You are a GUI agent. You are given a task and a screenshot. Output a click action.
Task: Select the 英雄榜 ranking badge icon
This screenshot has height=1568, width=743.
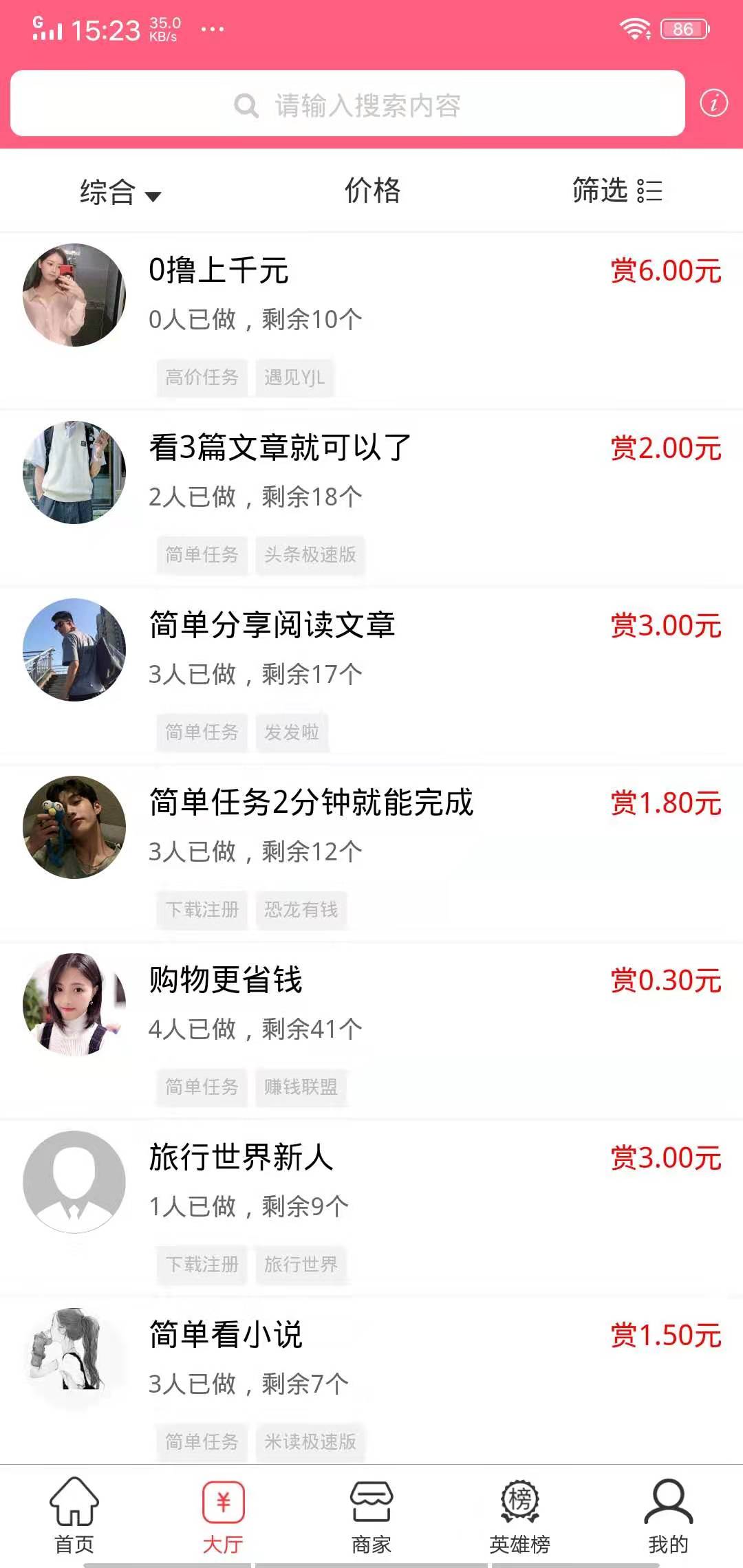coord(519,1499)
